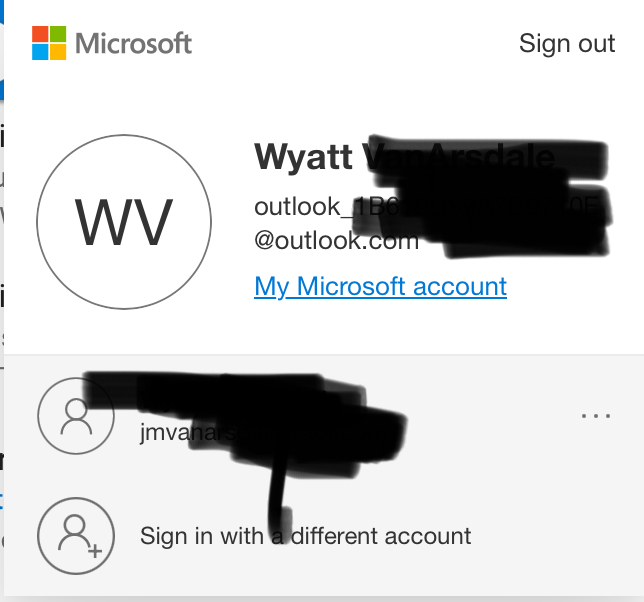Sign in with a different account
This screenshot has height=602, width=644.
tap(305, 535)
